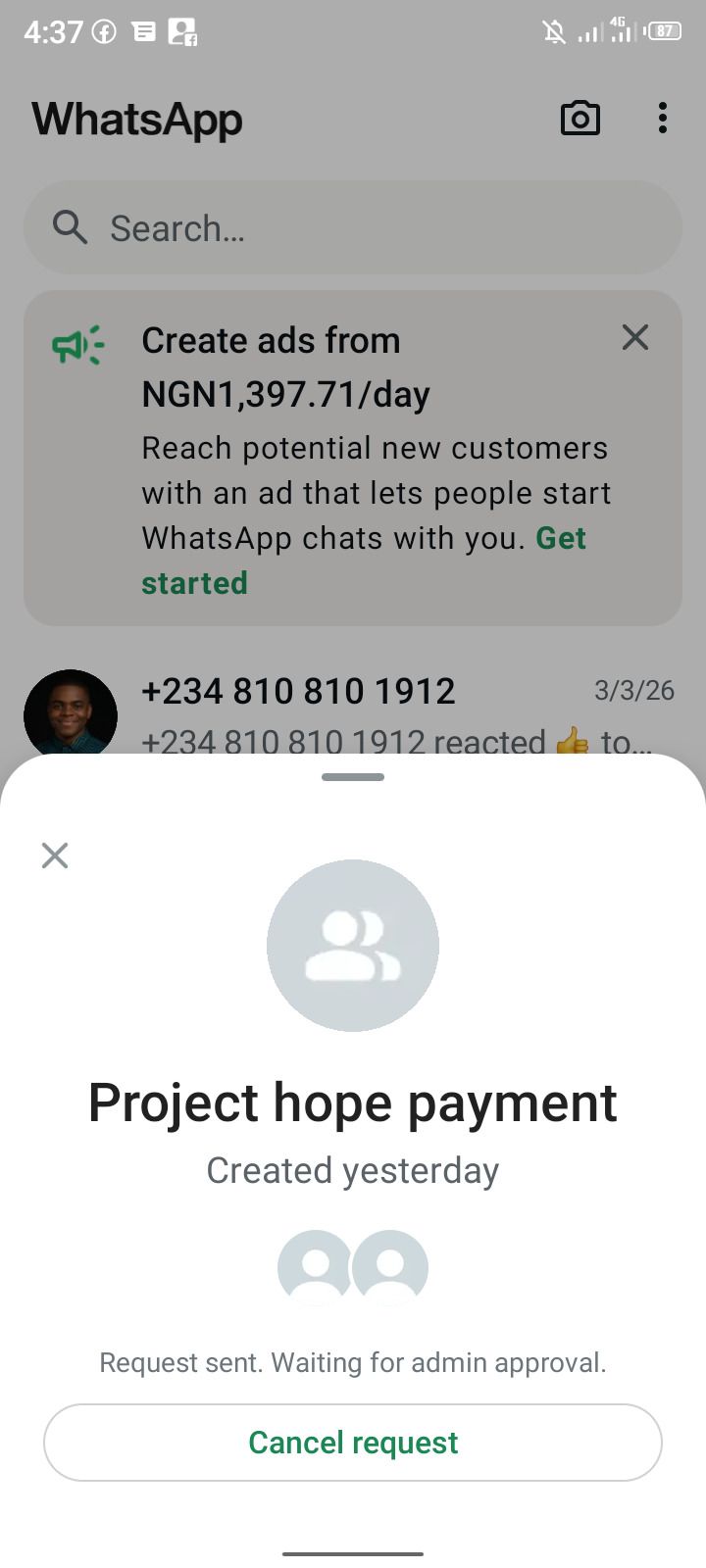
Task: Cancel the group join request
Action: 353,1443
